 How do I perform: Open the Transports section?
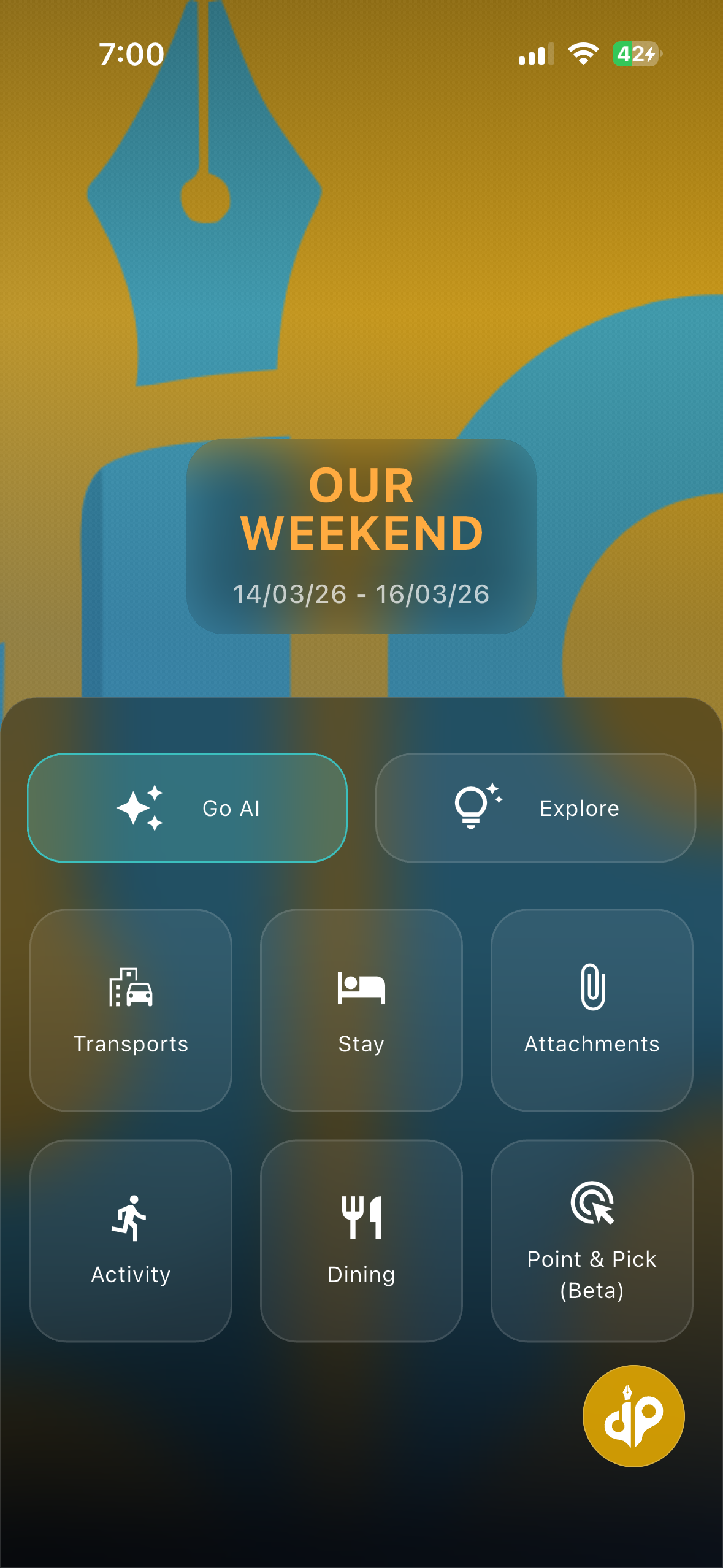pos(131,1010)
